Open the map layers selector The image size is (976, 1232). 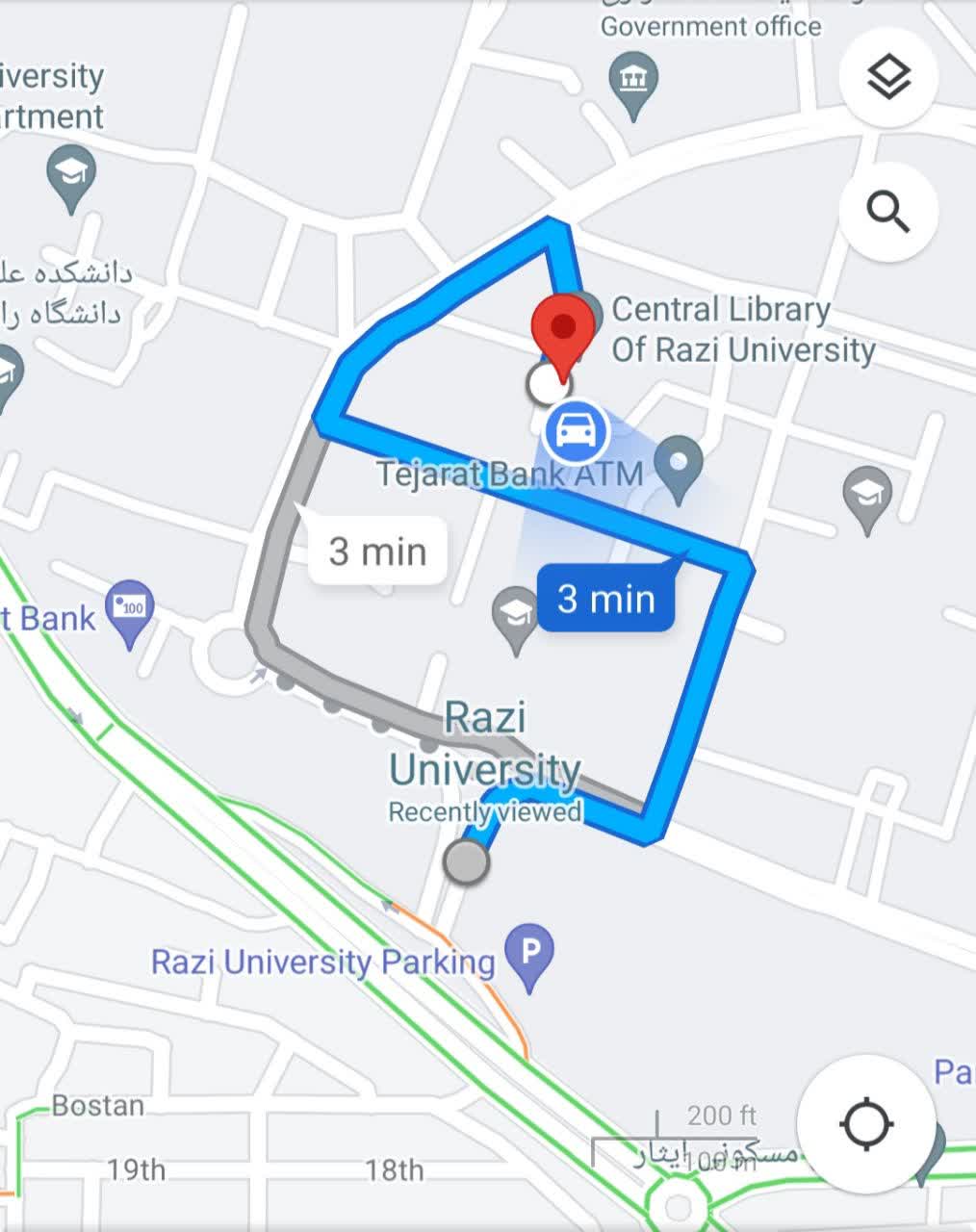888,76
